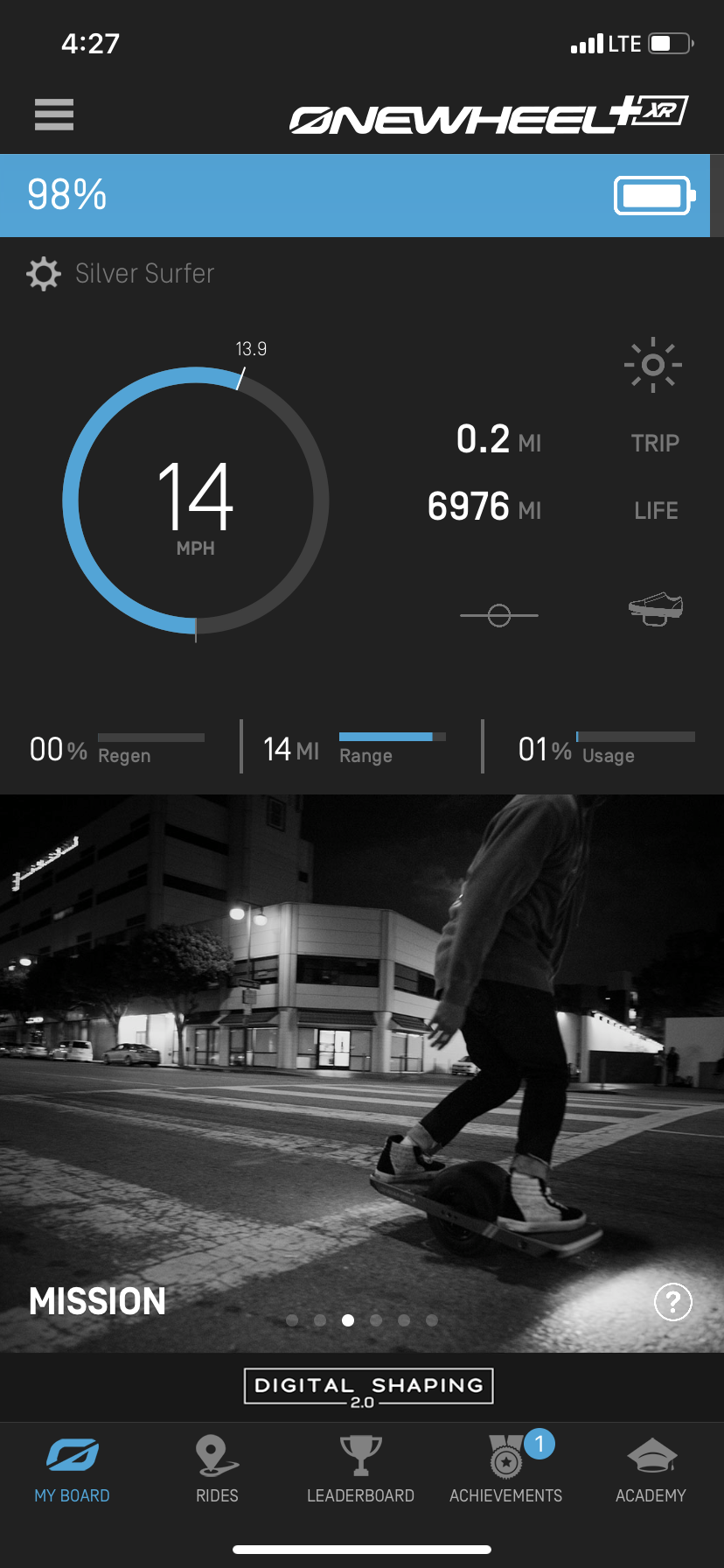The image size is (724, 1568).
Task: Open the hamburger menu
Action: pos(54,115)
